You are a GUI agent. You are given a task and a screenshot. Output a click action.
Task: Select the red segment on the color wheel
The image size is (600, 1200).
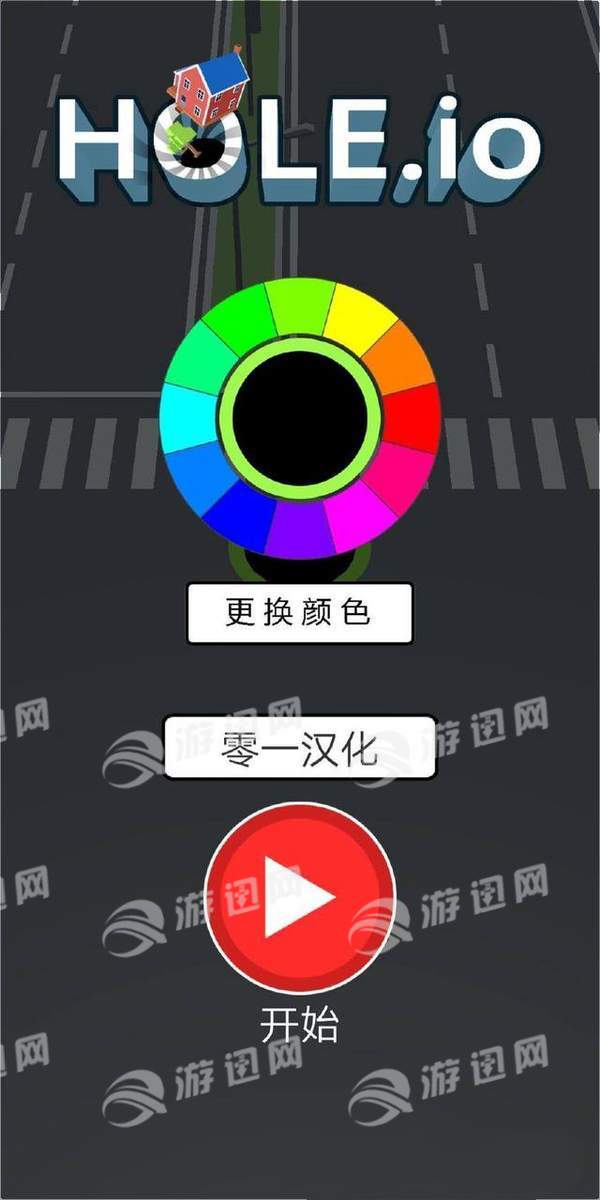[x=412, y=415]
